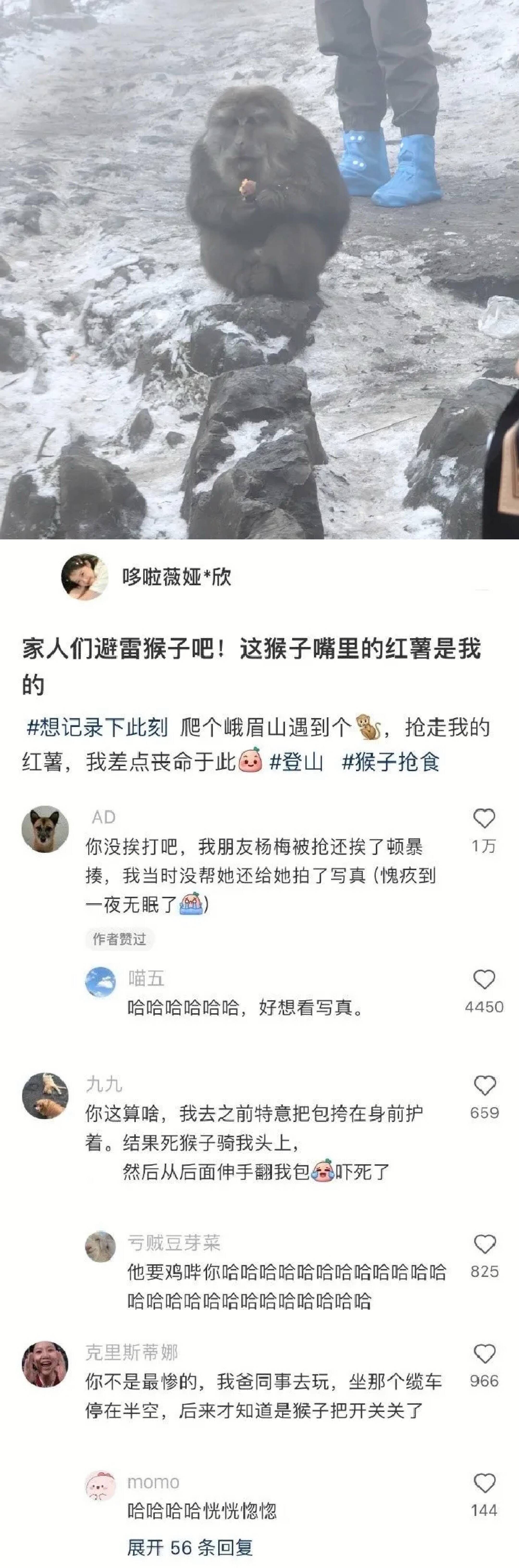519x1568 pixels.
Task: Expand the 56 more replies
Action: click(189, 1547)
